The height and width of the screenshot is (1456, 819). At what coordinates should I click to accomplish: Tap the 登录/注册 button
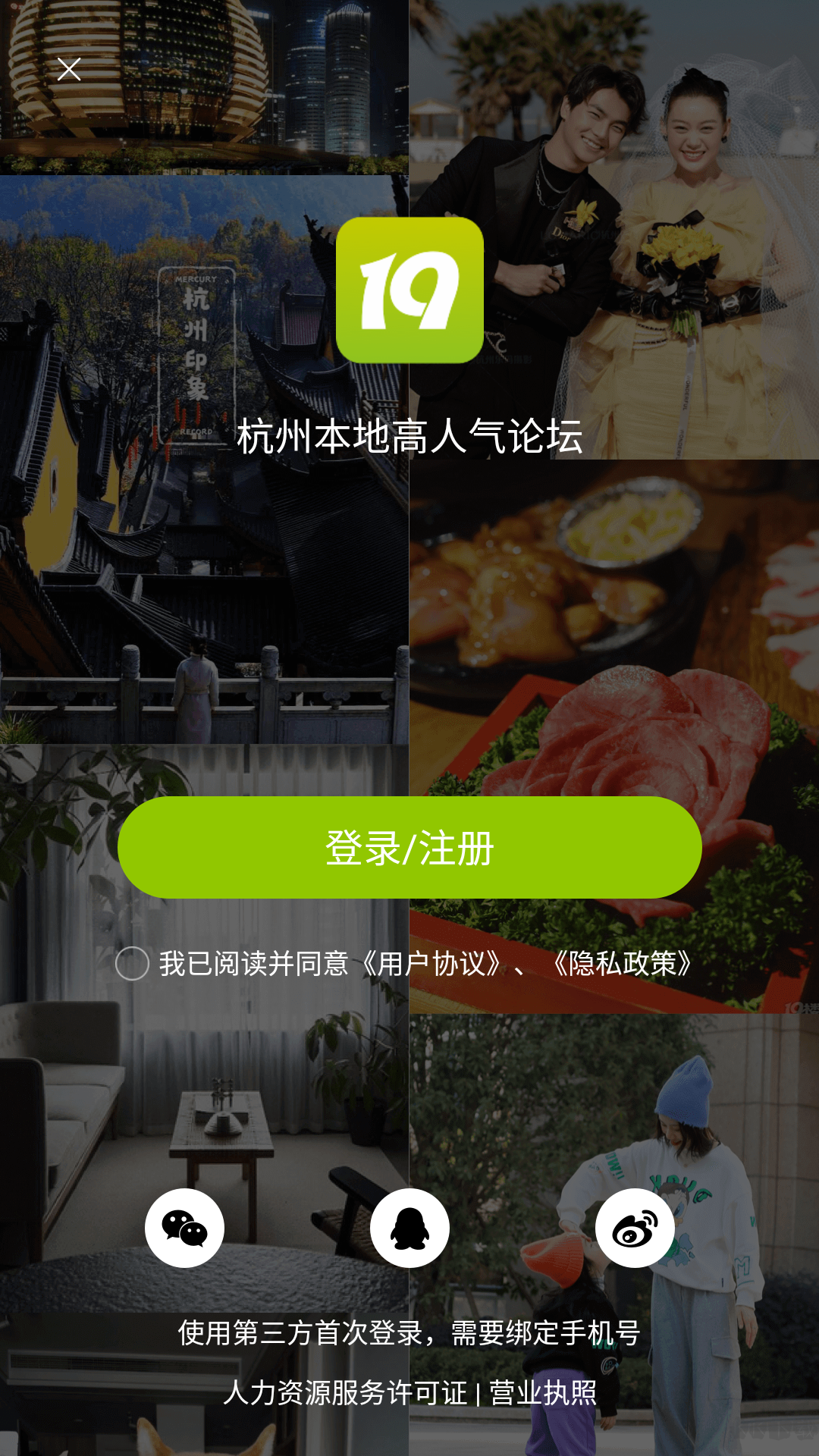pos(409,848)
